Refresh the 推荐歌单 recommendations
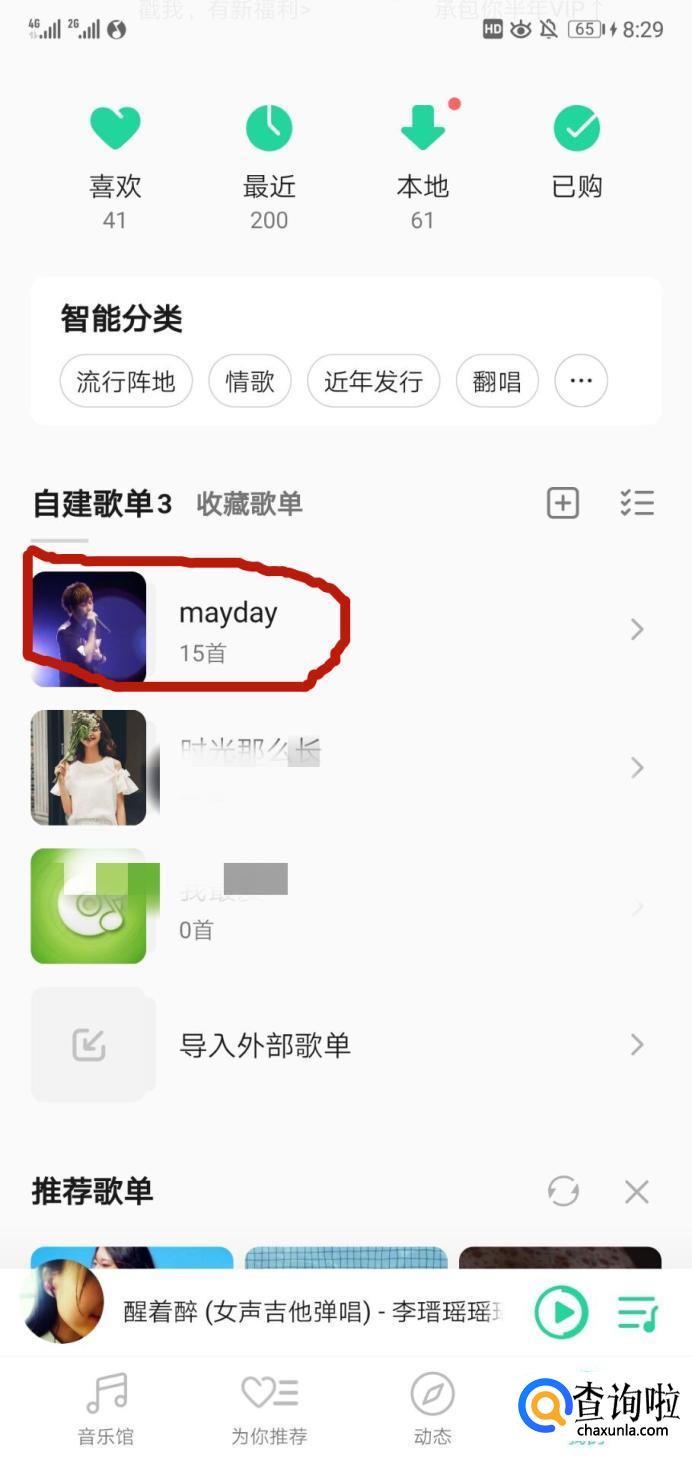Image resolution: width=692 pixels, height=1461 pixels. coord(563,1191)
